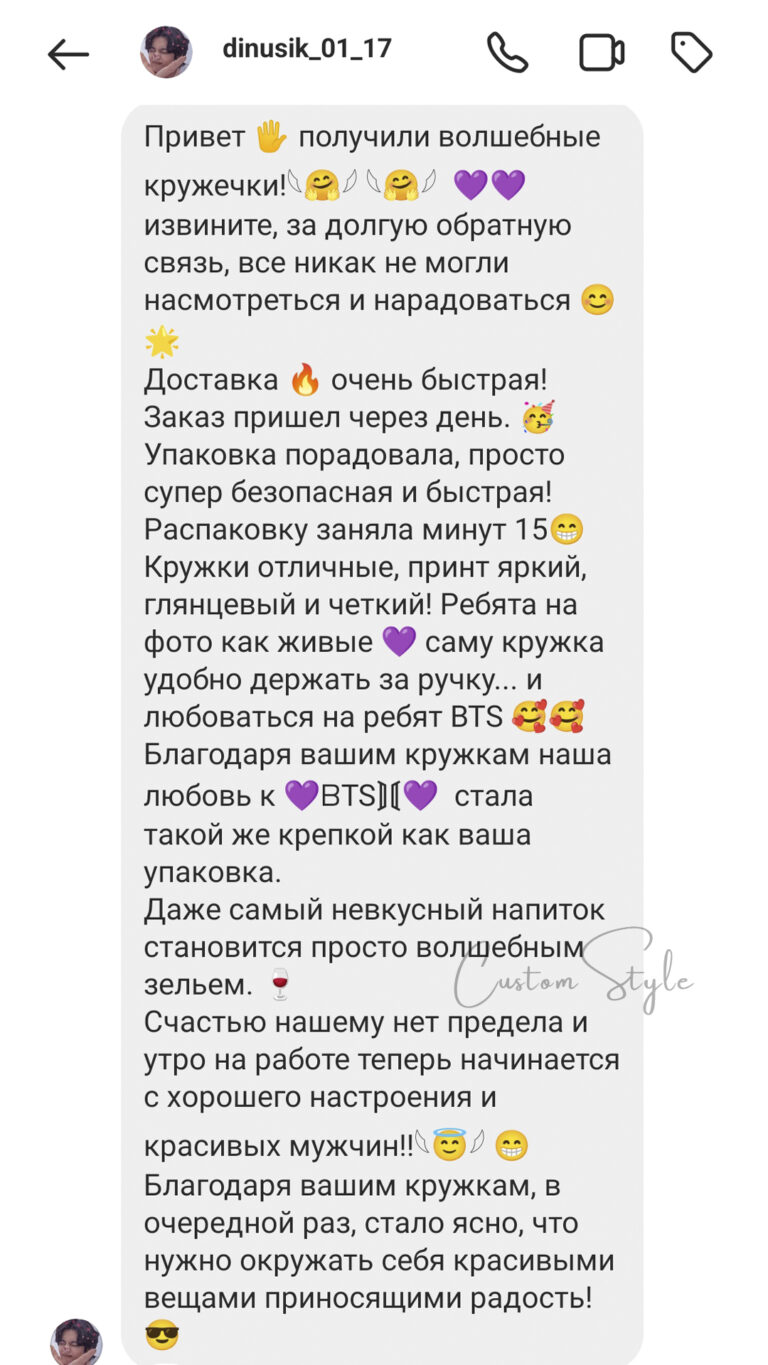The height and width of the screenshot is (1365, 768).
Task: Start a video call with dinusik_01_17
Action: [x=602, y=53]
